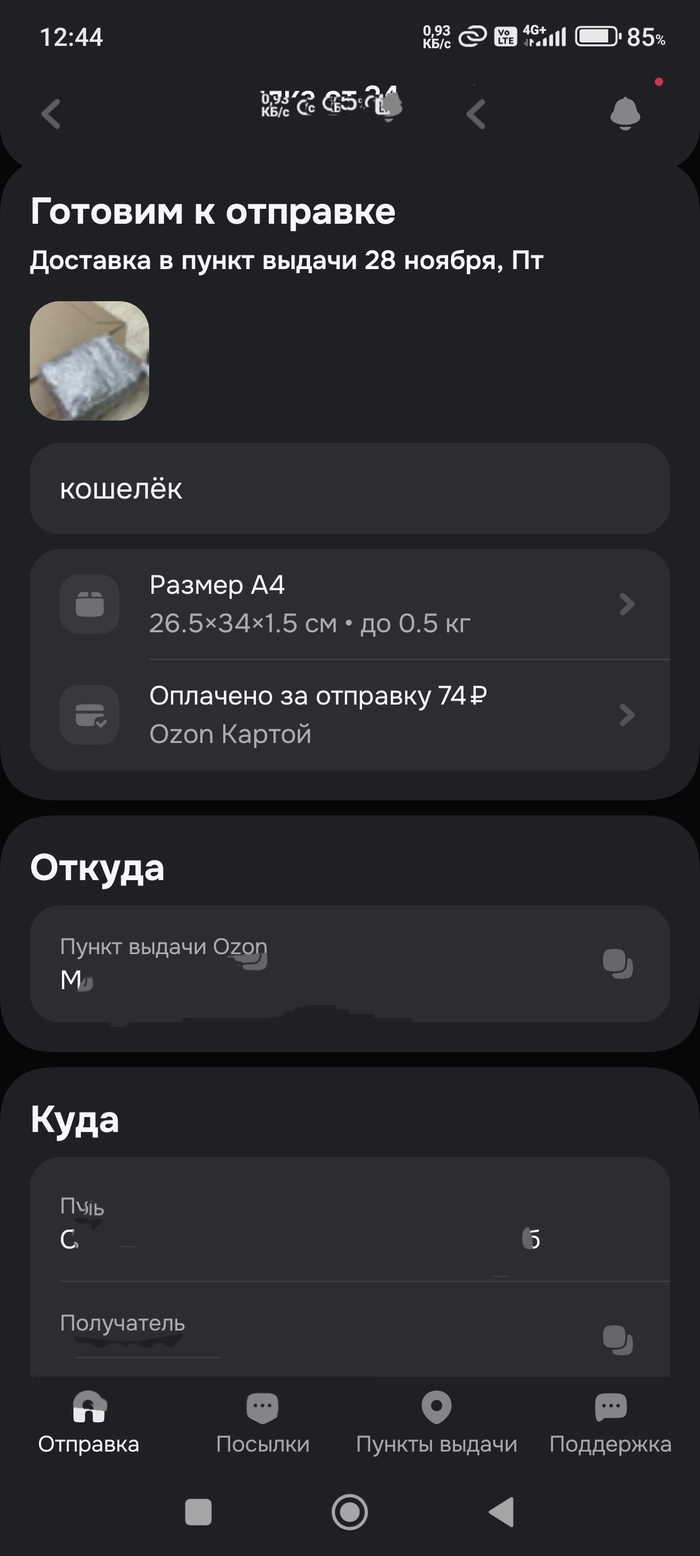This screenshot has height=1556, width=700.
Task: Copy the Получатель recipient details
Action: (618, 1339)
